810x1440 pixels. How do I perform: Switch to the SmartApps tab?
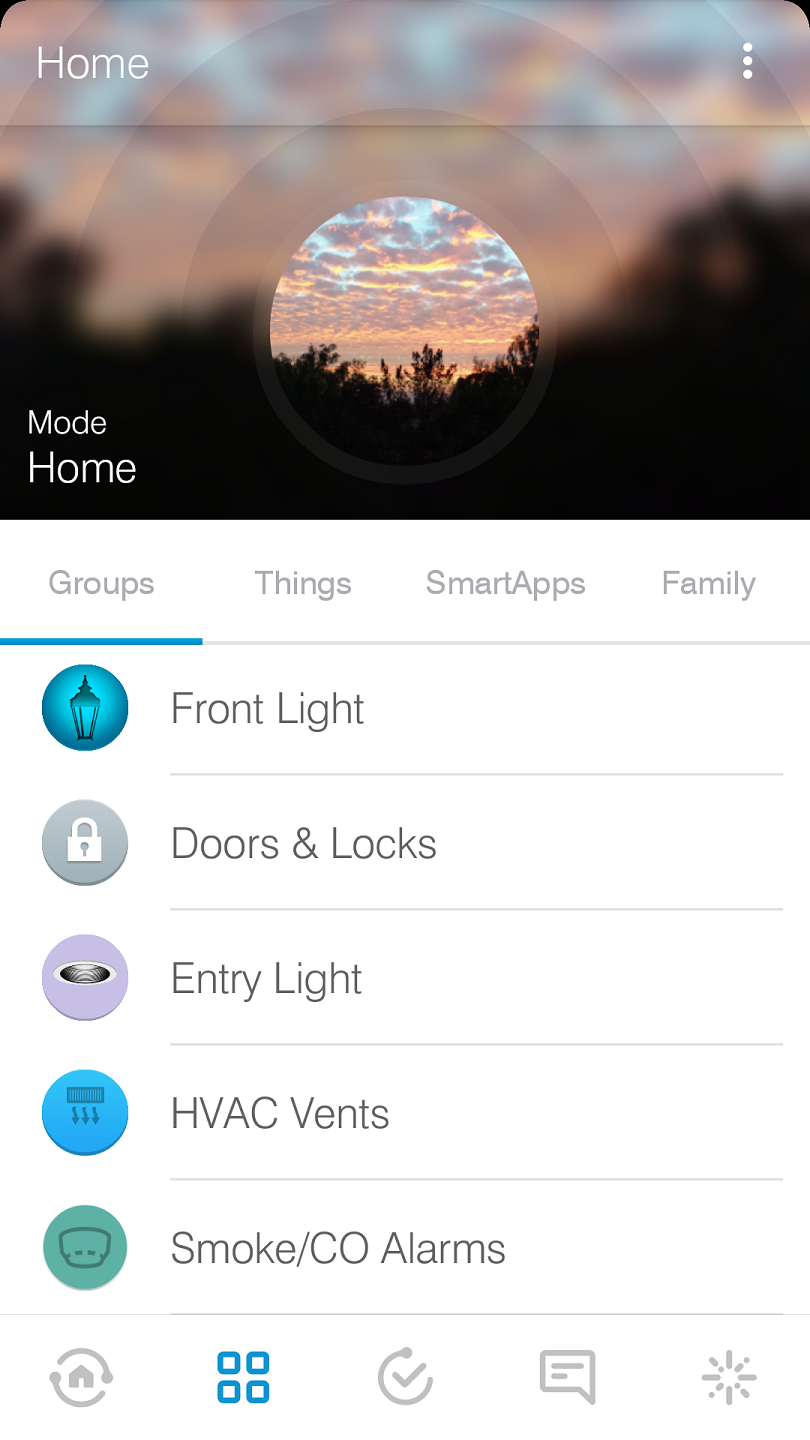tap(505, 583)
